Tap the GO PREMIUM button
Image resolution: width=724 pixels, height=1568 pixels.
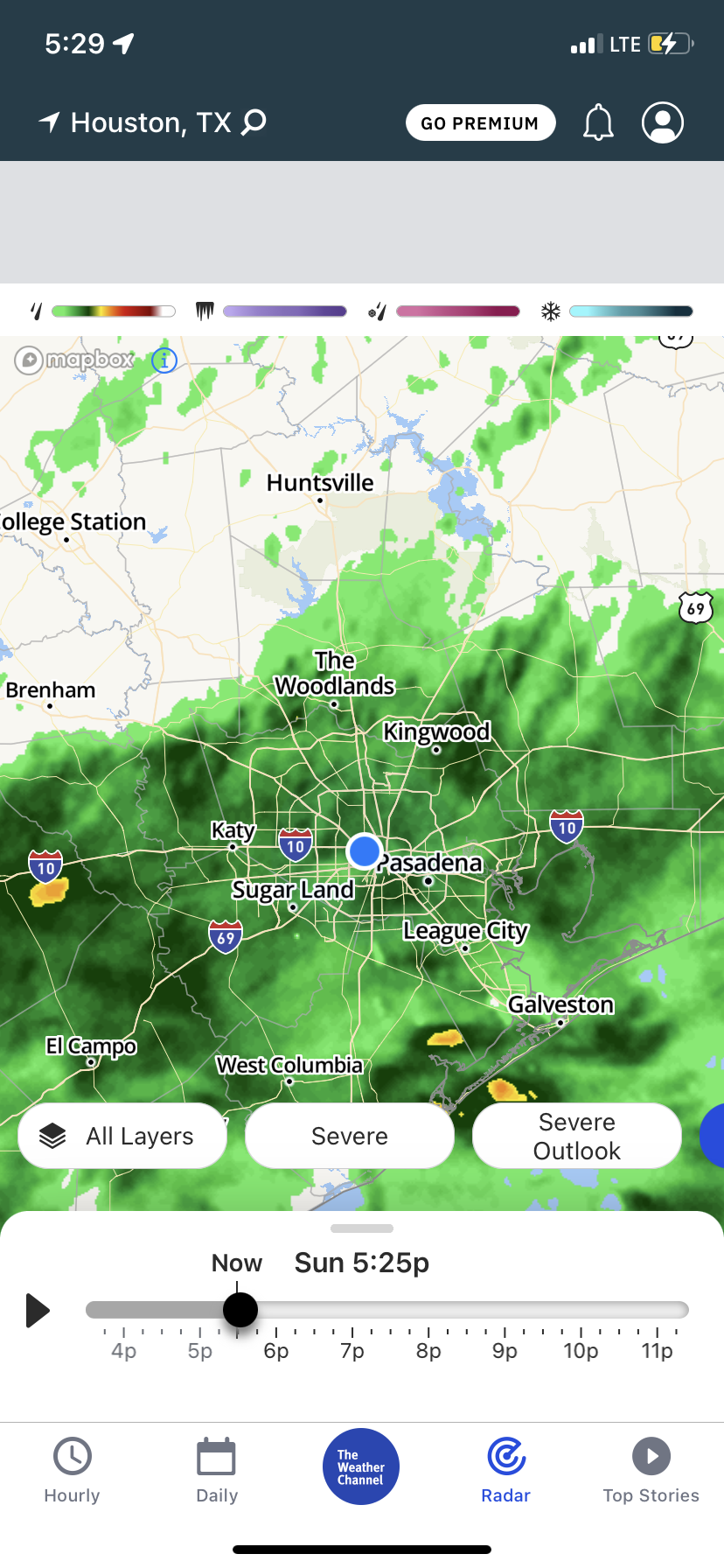480,122
